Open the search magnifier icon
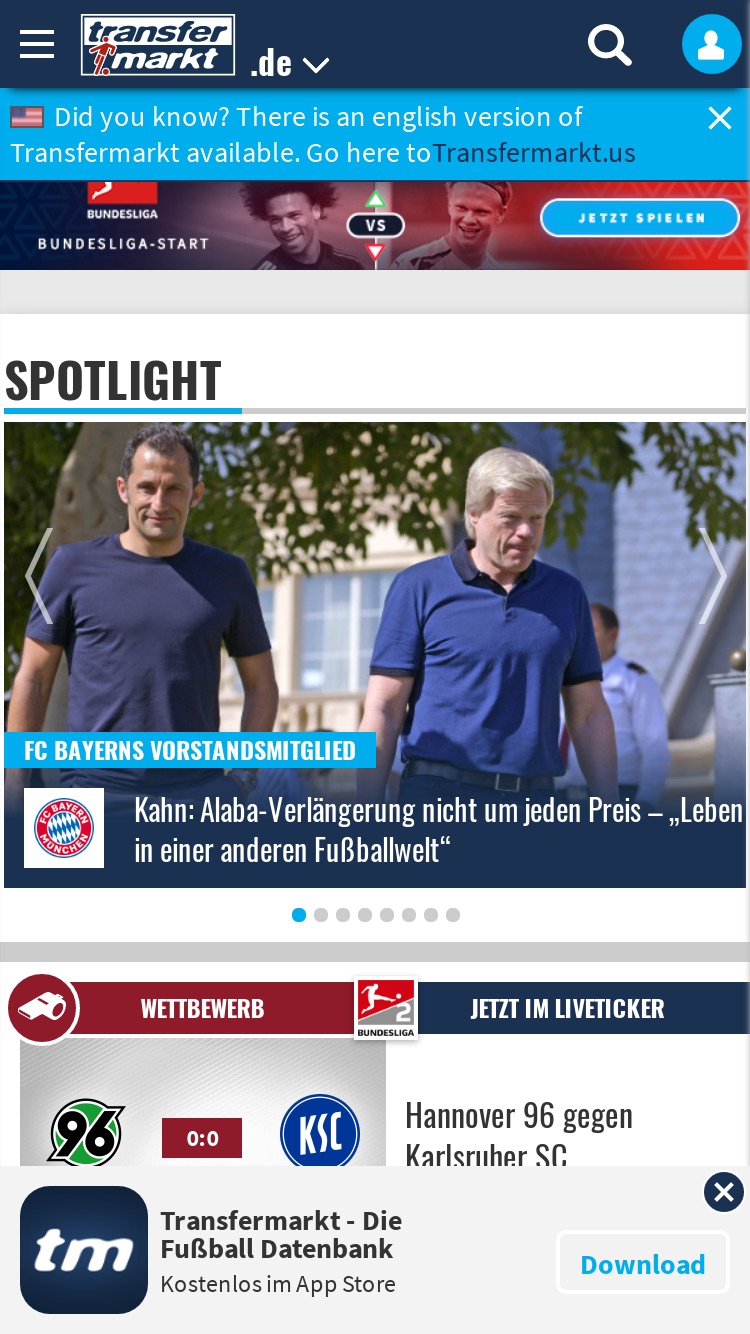This screenshot has width=750, height=1334. tap(609, 45)
